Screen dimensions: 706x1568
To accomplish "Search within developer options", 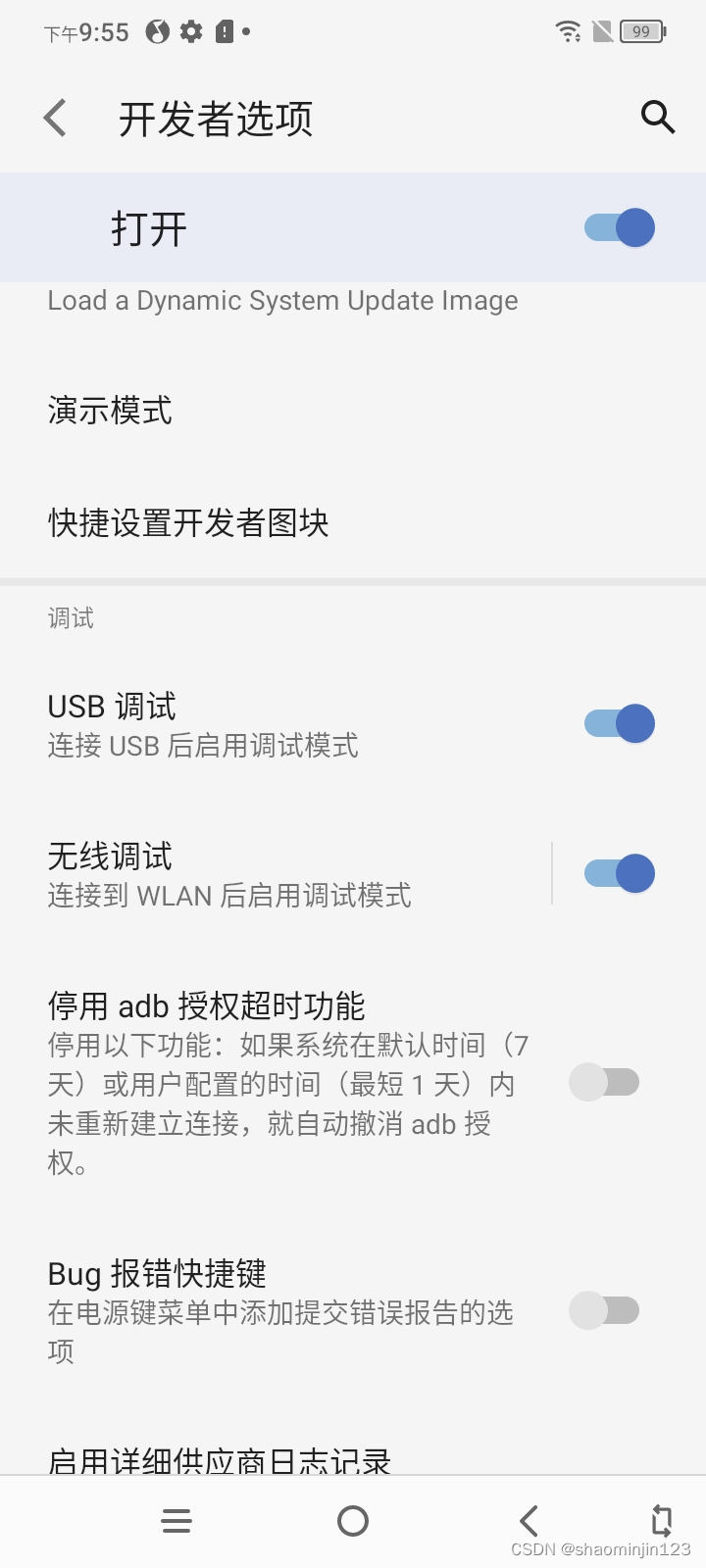I will tap(658, 117).
